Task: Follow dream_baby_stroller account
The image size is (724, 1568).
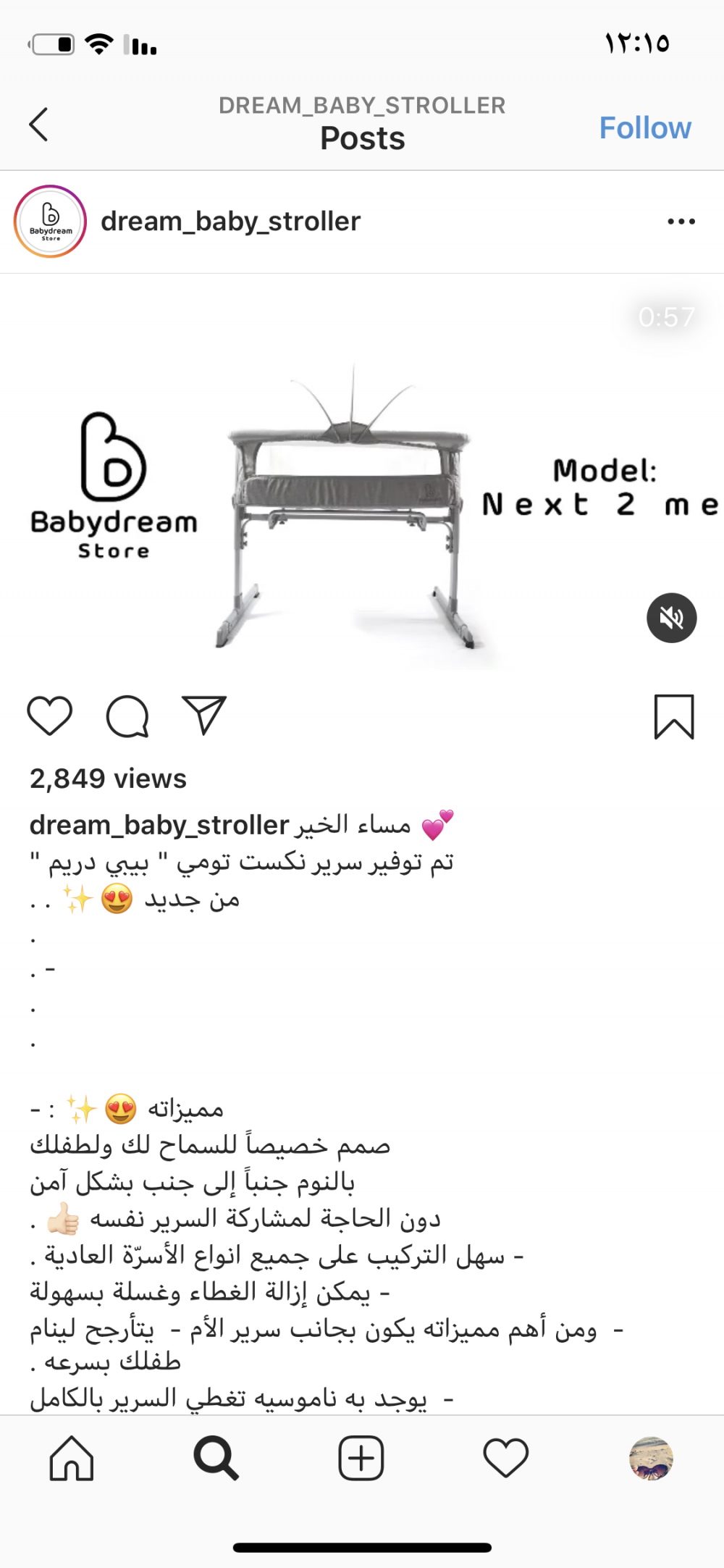Action: (x=644, y=127)
